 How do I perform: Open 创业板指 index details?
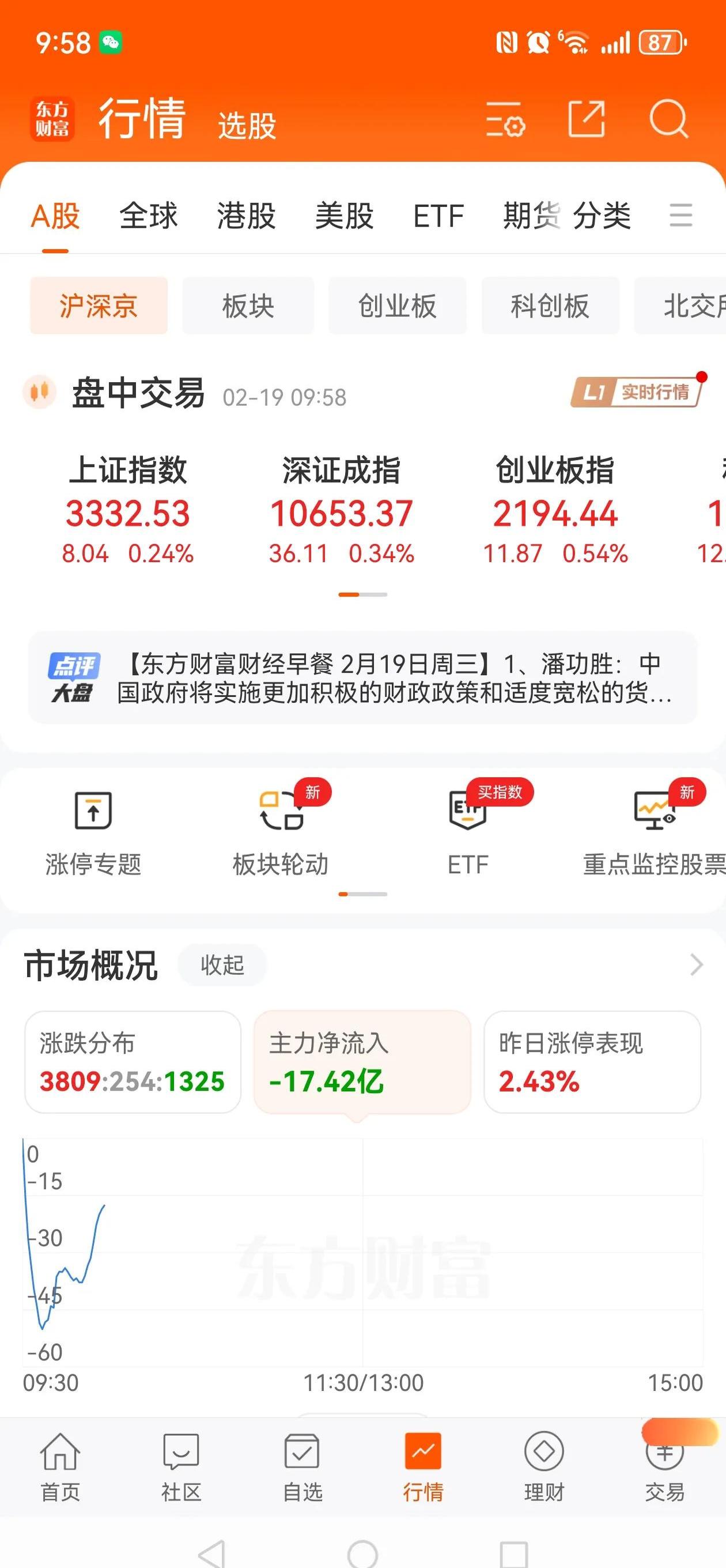tap(555, 510)
